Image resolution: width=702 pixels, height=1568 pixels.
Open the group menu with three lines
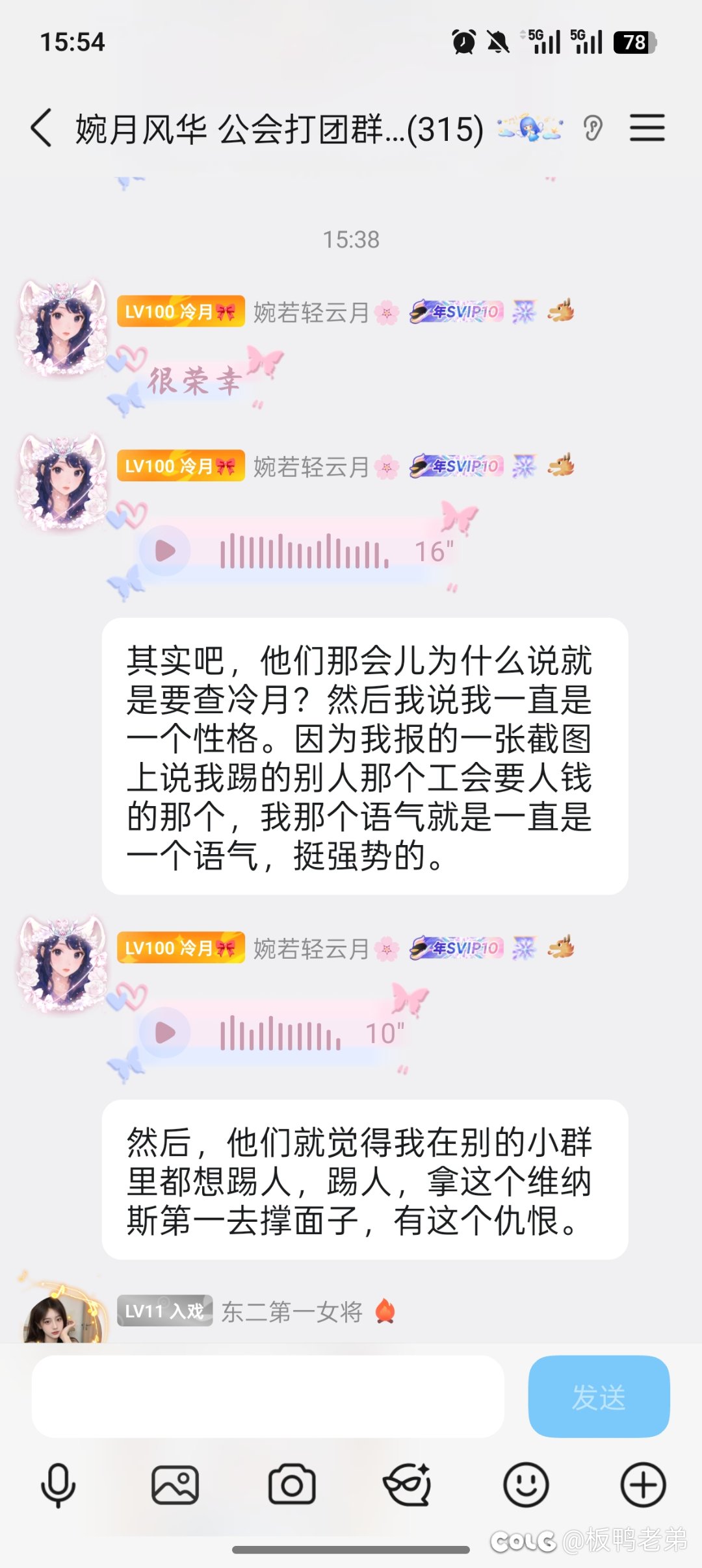tap(647, 128)
